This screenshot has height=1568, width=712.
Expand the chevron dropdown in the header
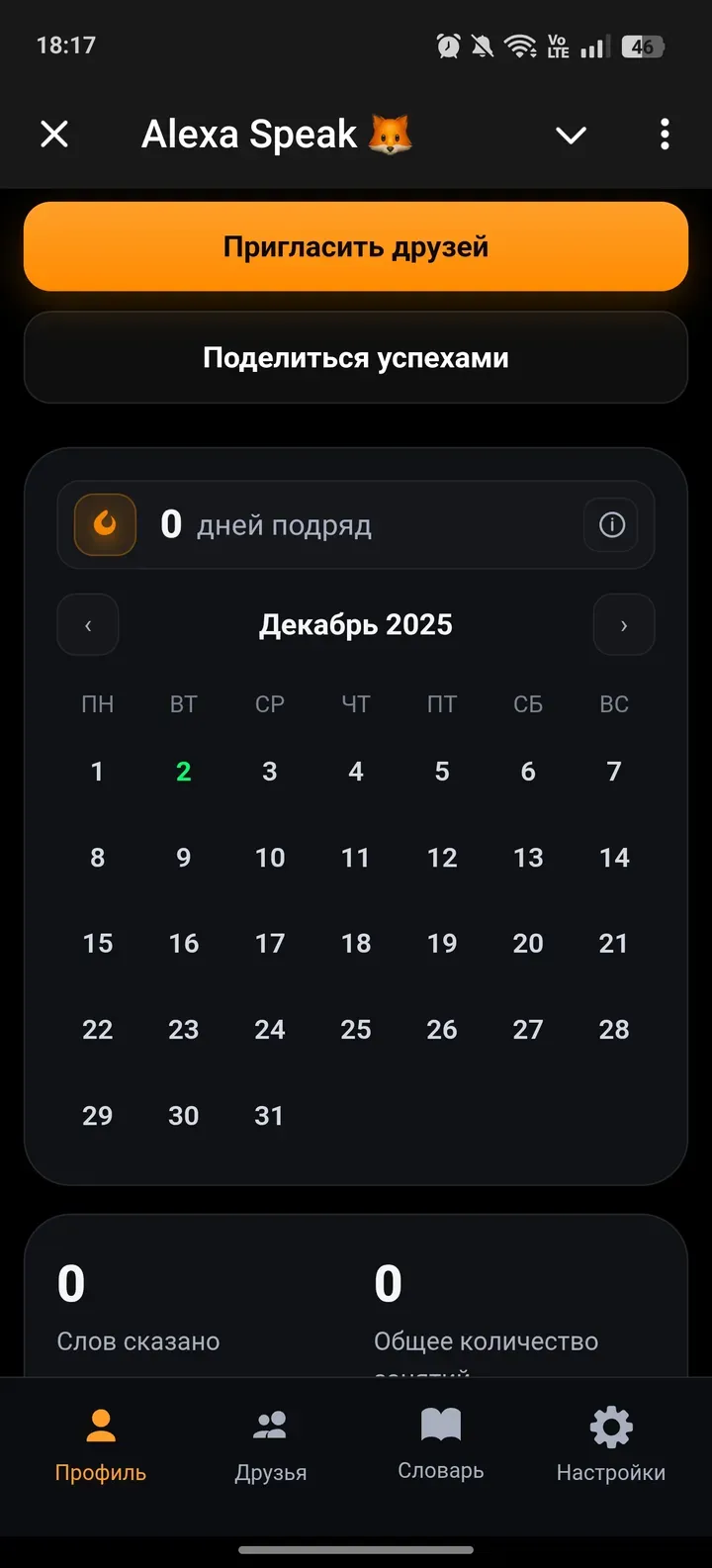click(571, 135)
